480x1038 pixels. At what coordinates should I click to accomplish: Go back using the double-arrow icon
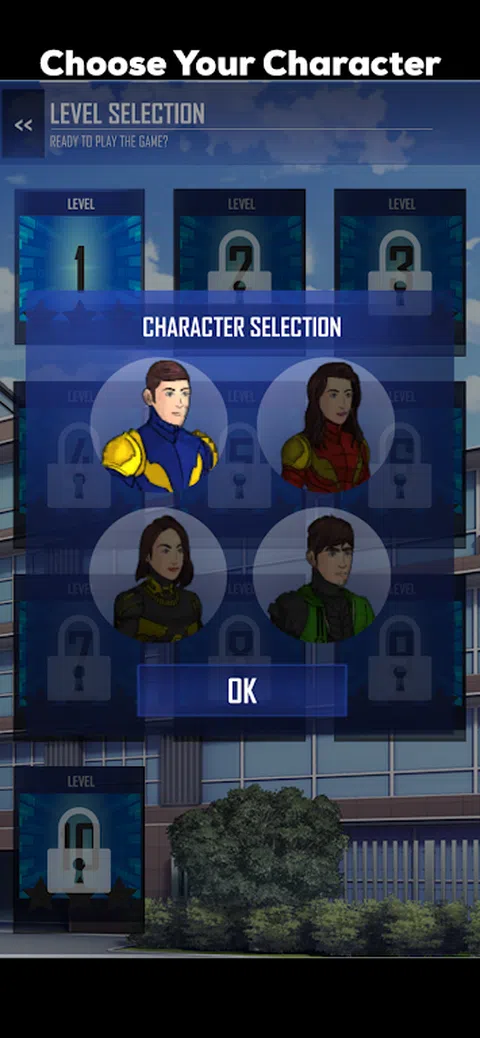(23, 124)
